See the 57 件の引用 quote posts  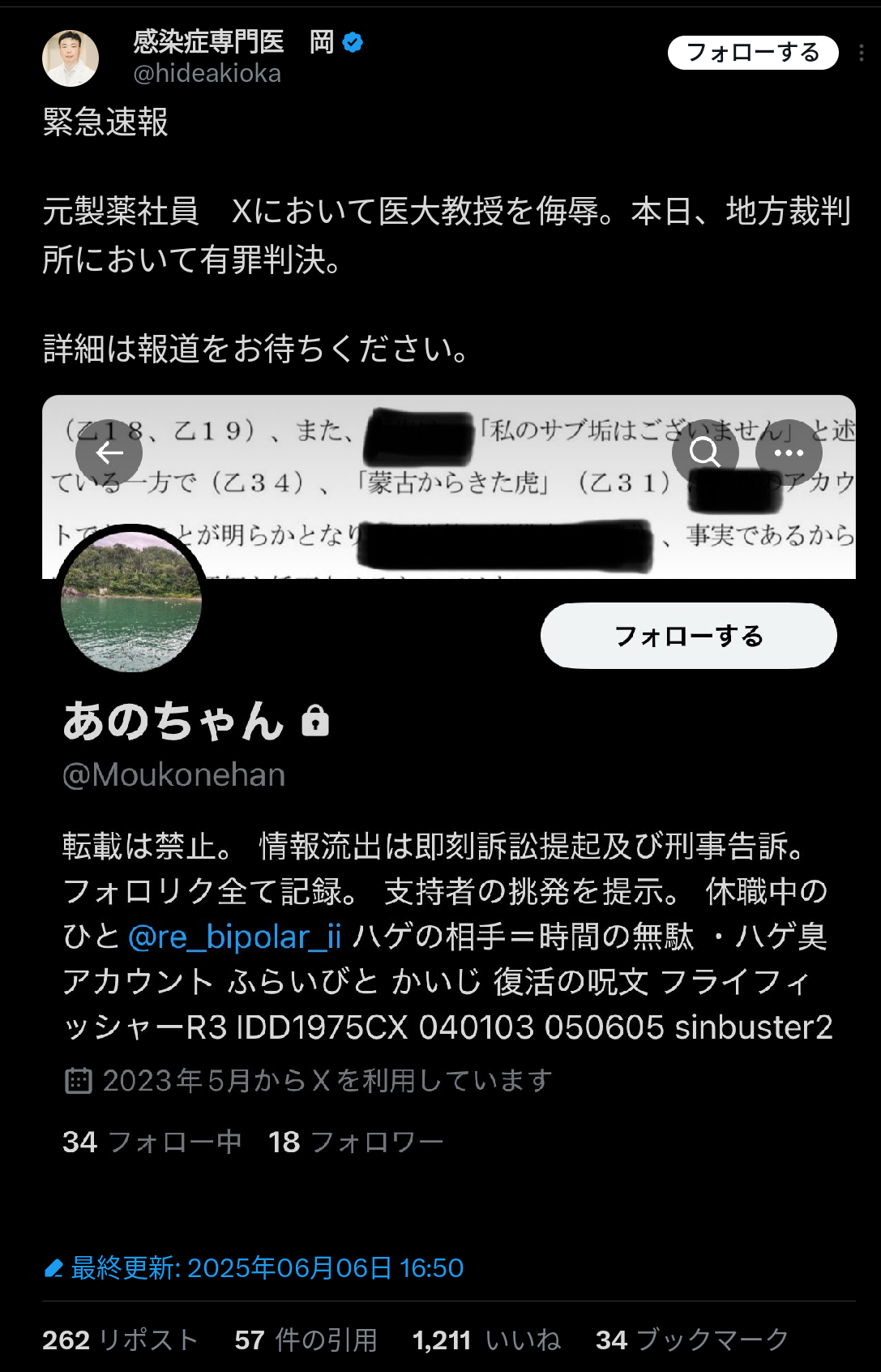pyautogui.click(x=306, y=1340)
